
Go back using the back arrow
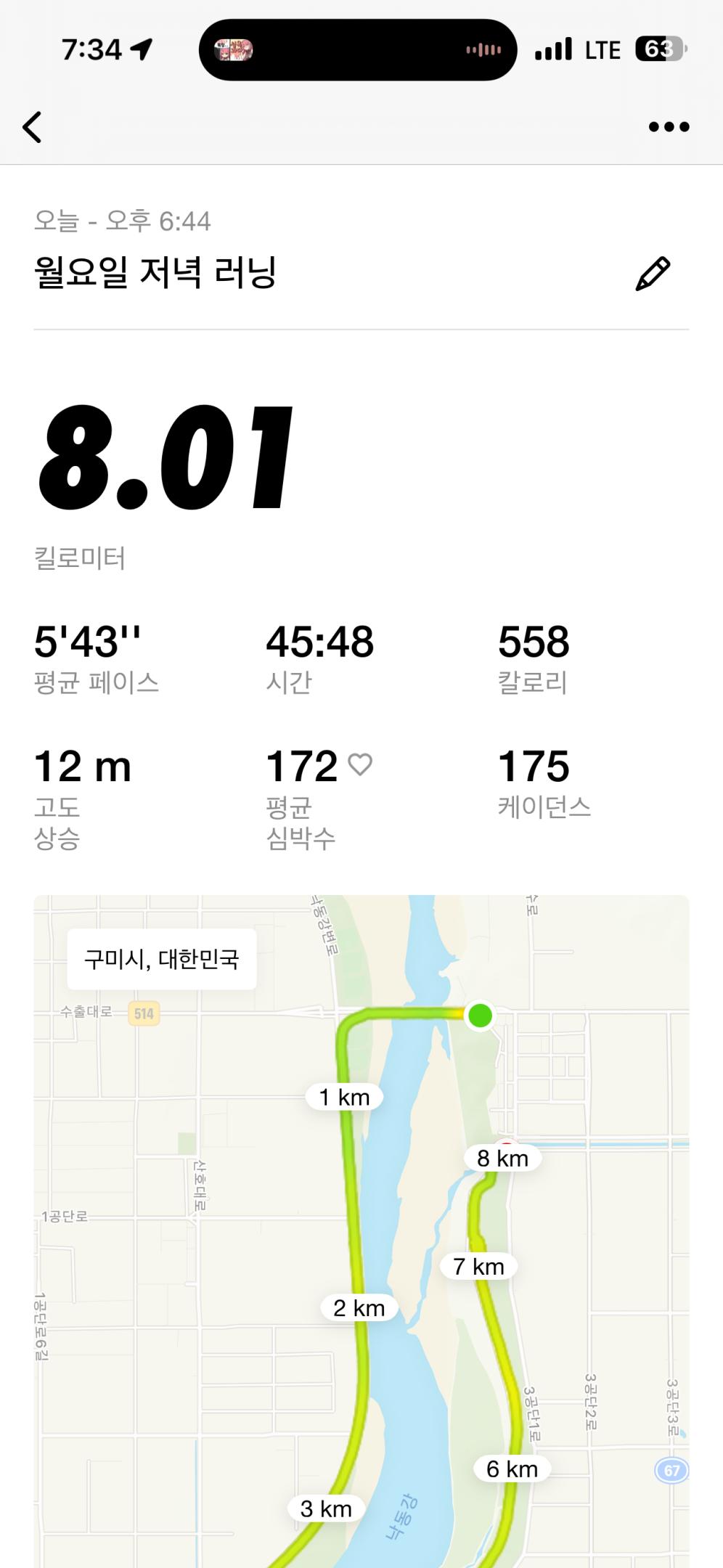point(33,127)
